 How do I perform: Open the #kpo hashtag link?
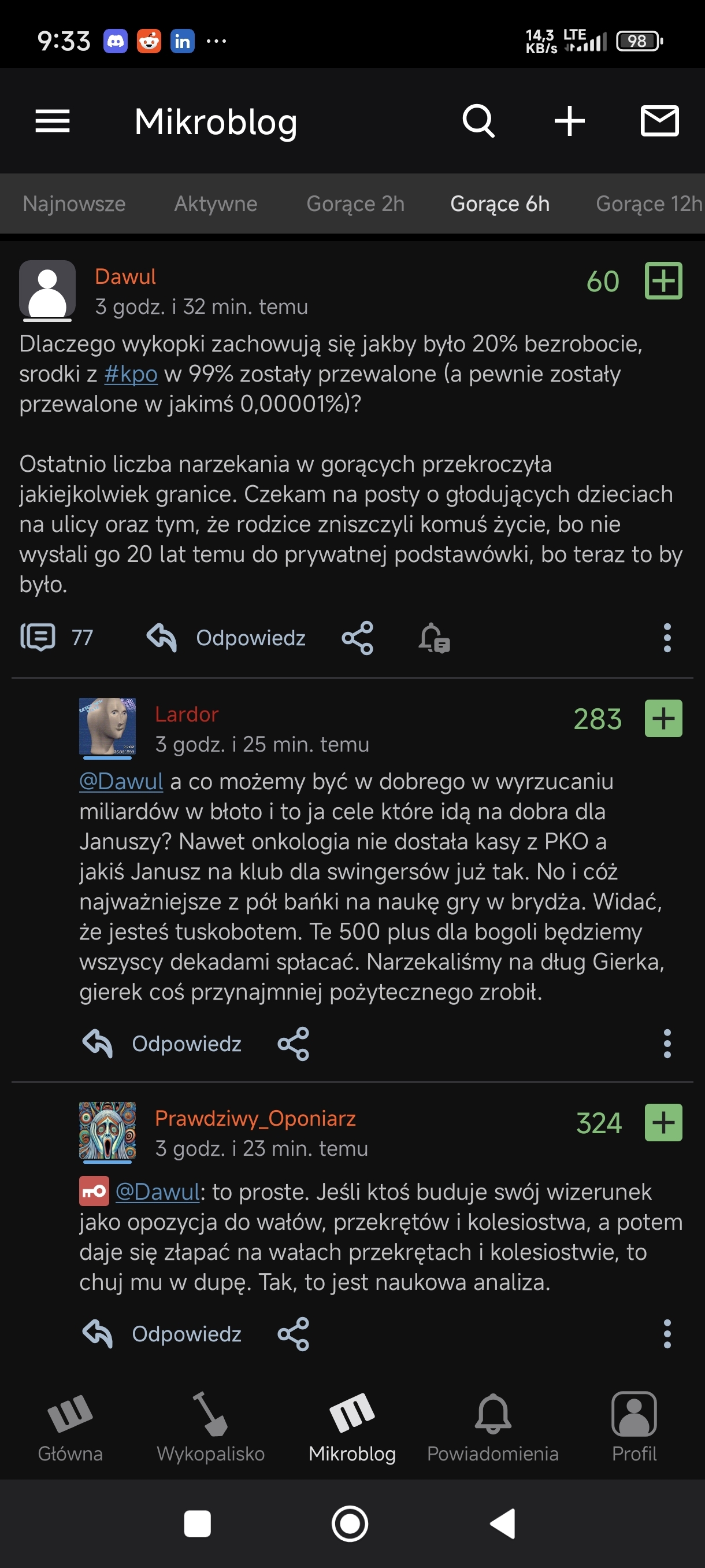(x=131, y=373)
